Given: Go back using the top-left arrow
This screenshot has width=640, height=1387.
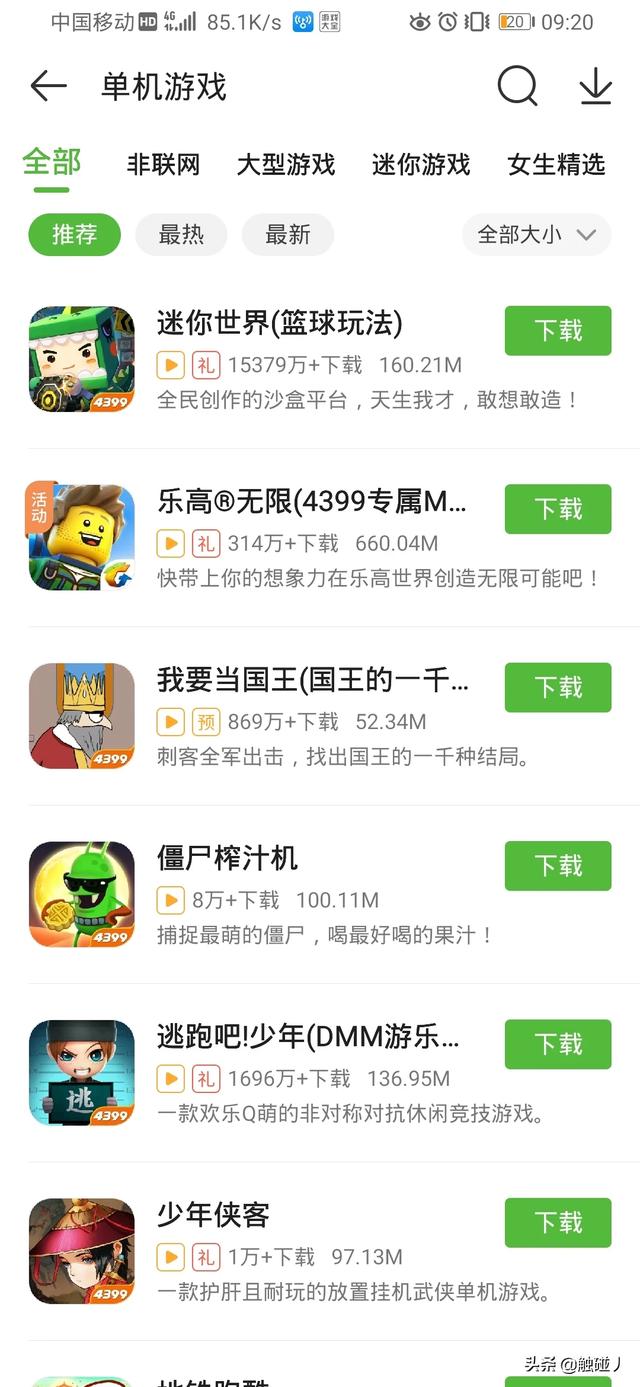Looking at the screenshot, I should (48, 87).
